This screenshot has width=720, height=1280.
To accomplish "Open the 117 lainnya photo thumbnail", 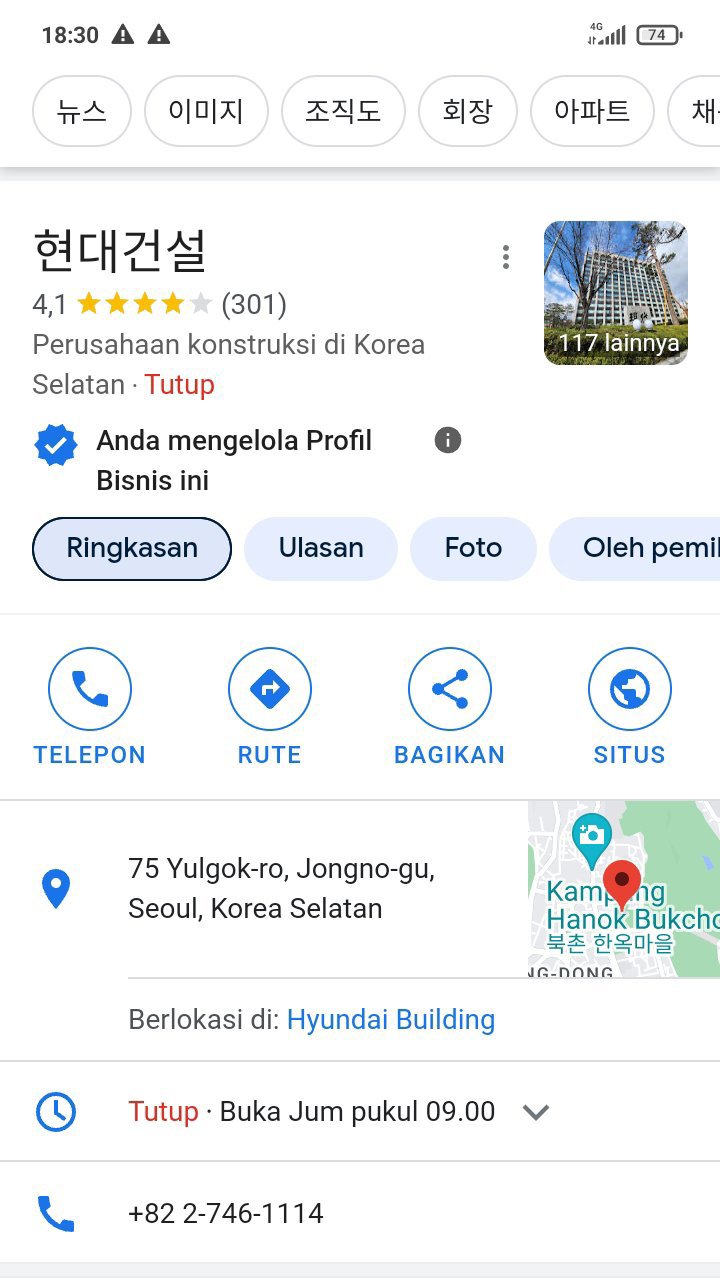I will [x=615, y=292].
